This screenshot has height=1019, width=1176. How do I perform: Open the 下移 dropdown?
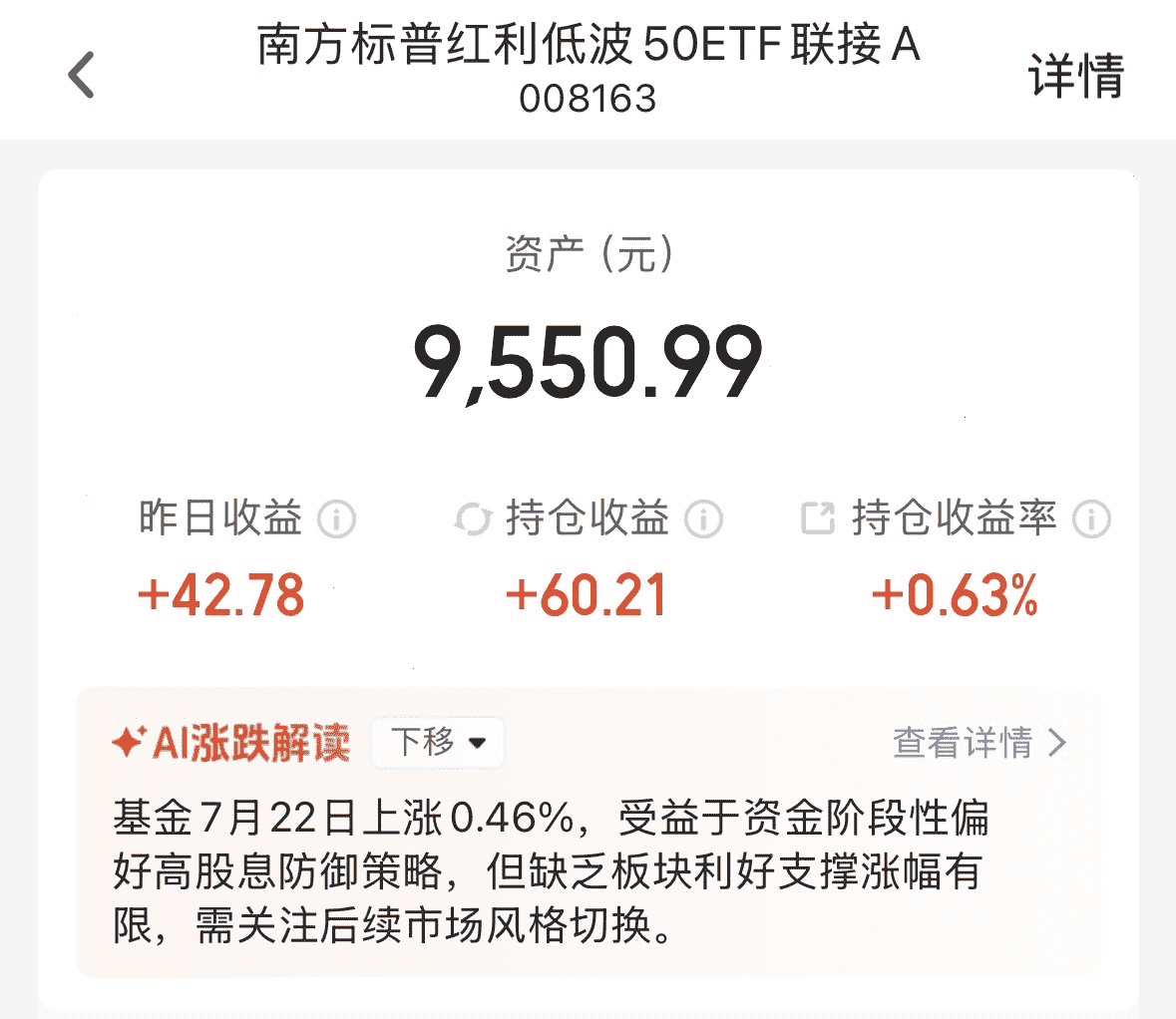(438, 743)
